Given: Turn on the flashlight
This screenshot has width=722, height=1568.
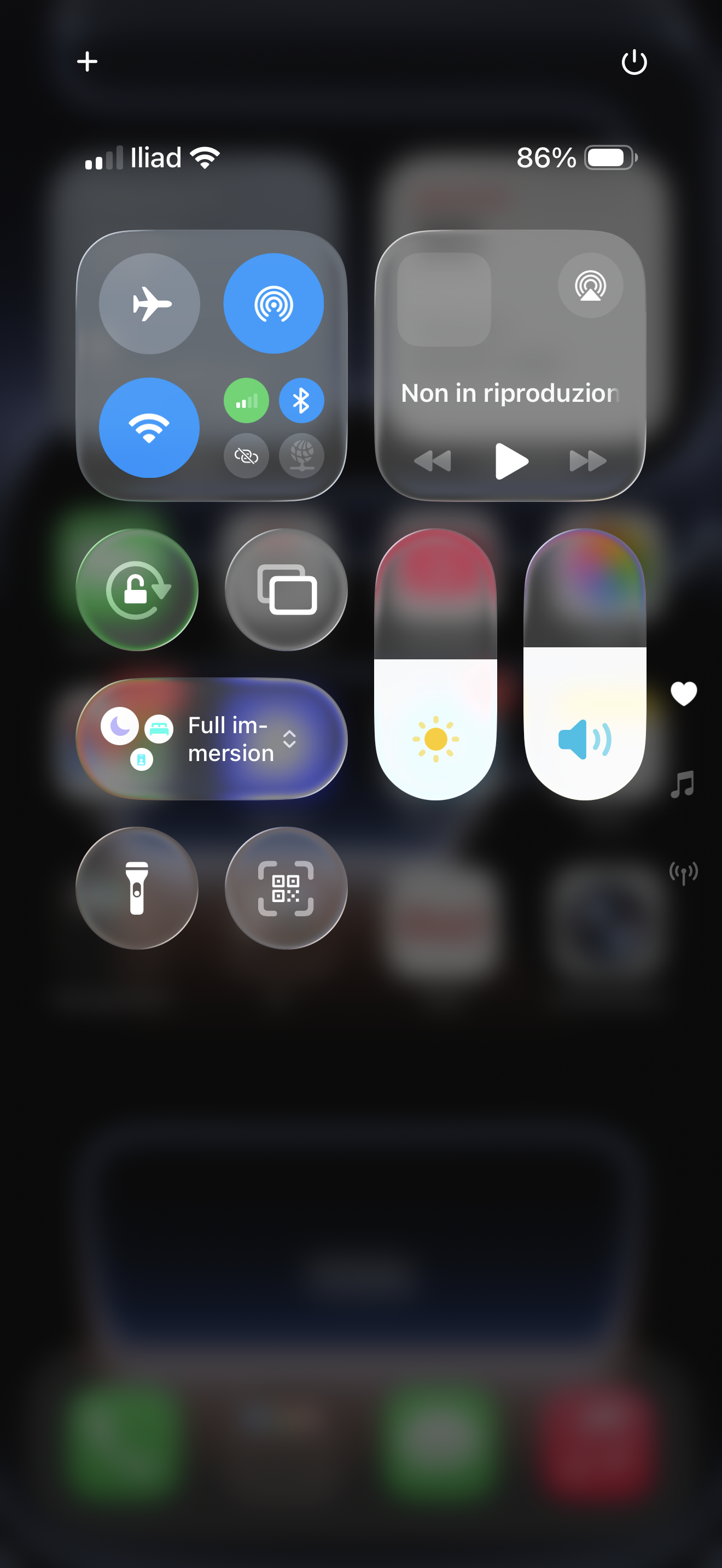Looking at the screenshot, I should click(x=137, y=887).
